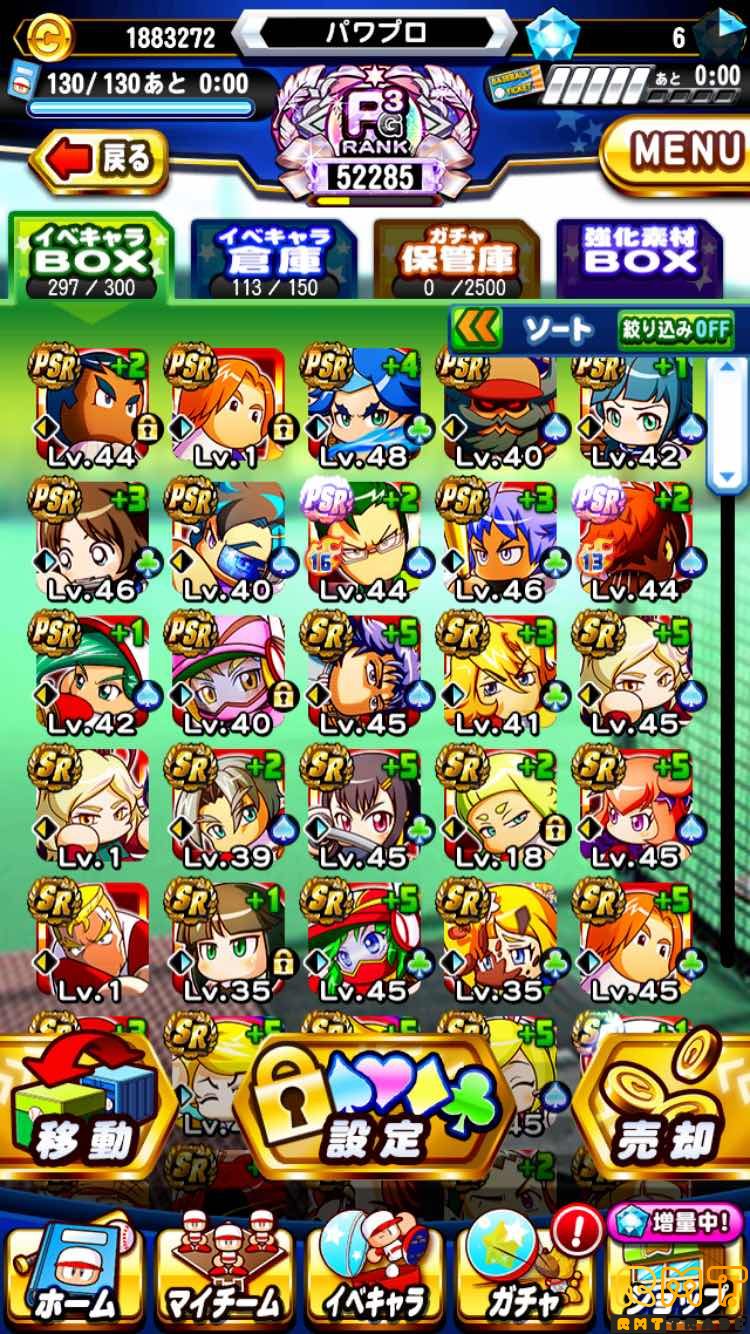Viewport: 750px width, 1334px height.
Task: Select the イベキャラBOX tab
Action: click(91, 258)
